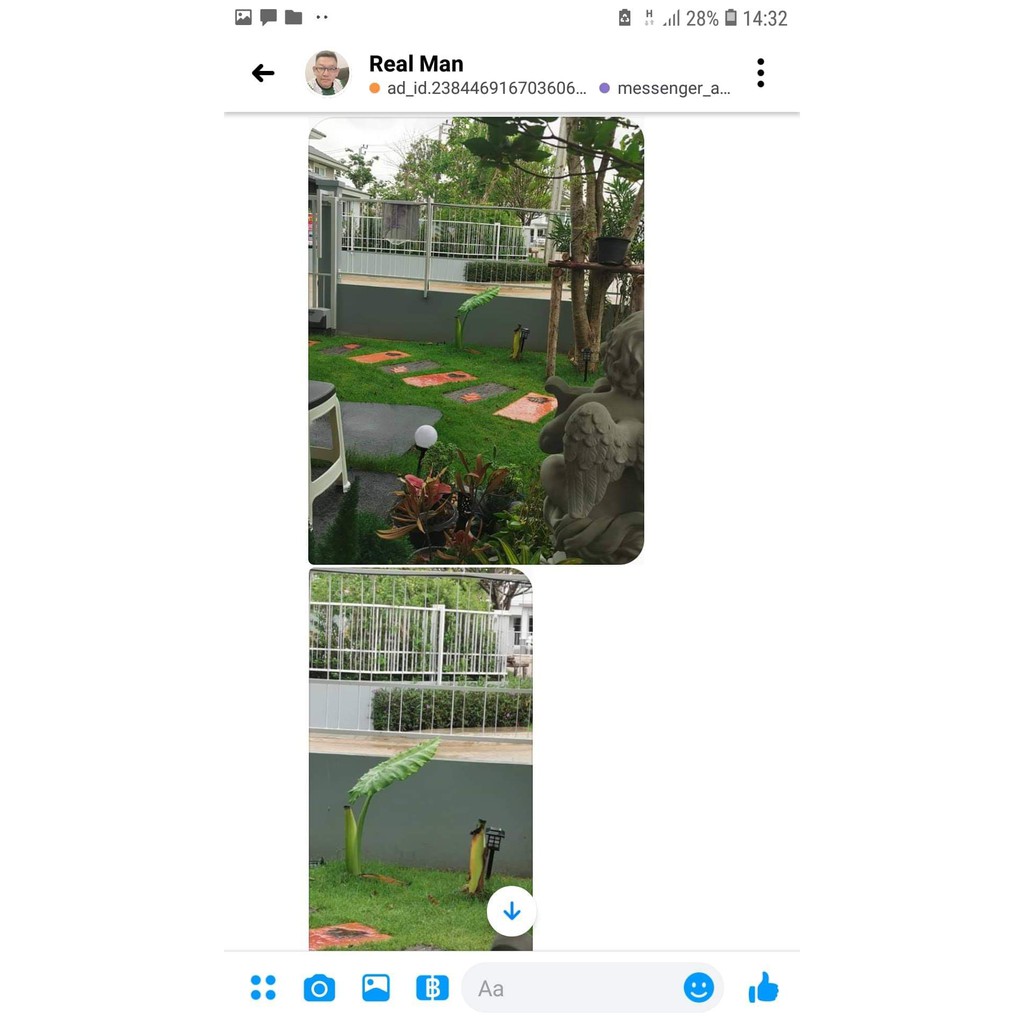Open the four-dot more actions menu
Screen dimensions: 1024x1024
point(263,988)
